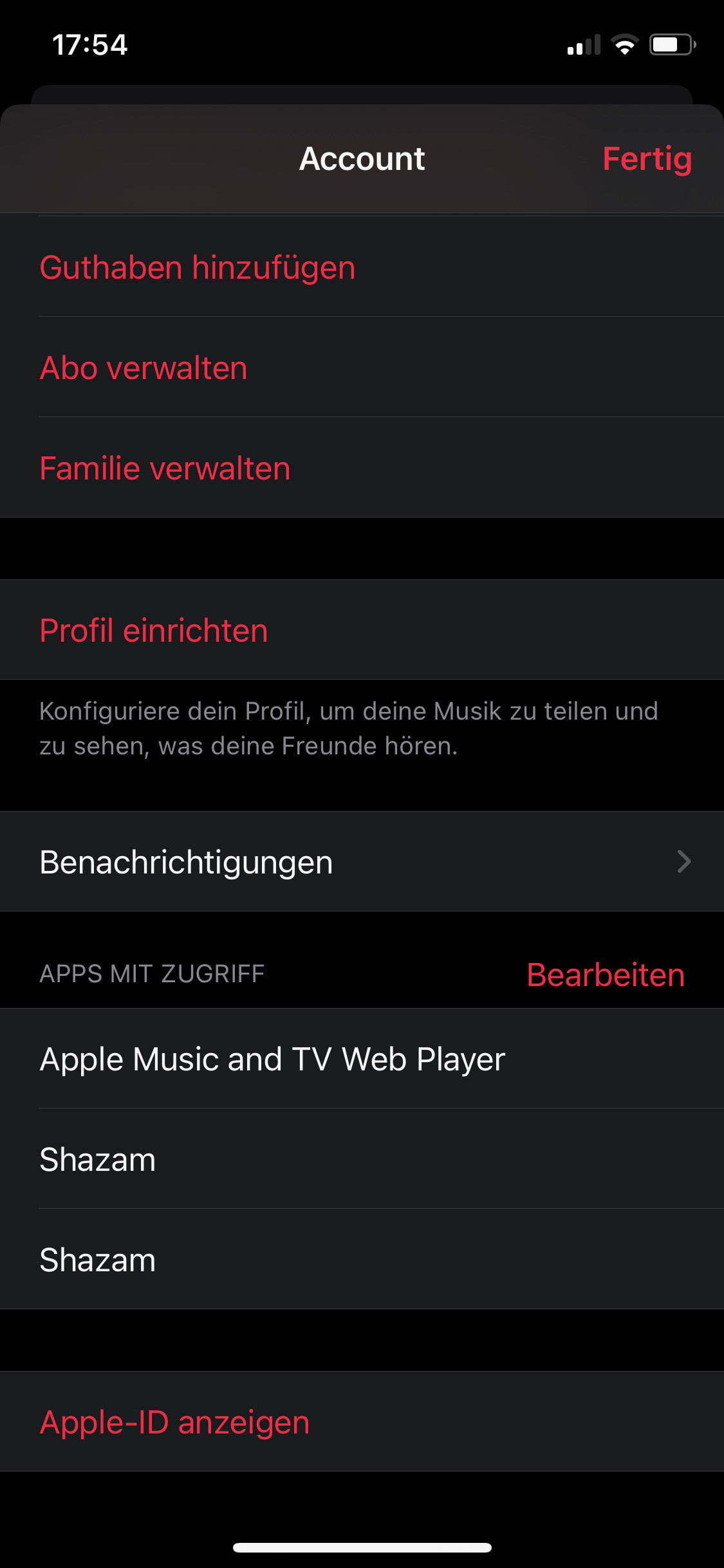This screenshot has height=1568, width=724.
Task: Open Benachrichtigungen settings
Action: pos(362,862)
